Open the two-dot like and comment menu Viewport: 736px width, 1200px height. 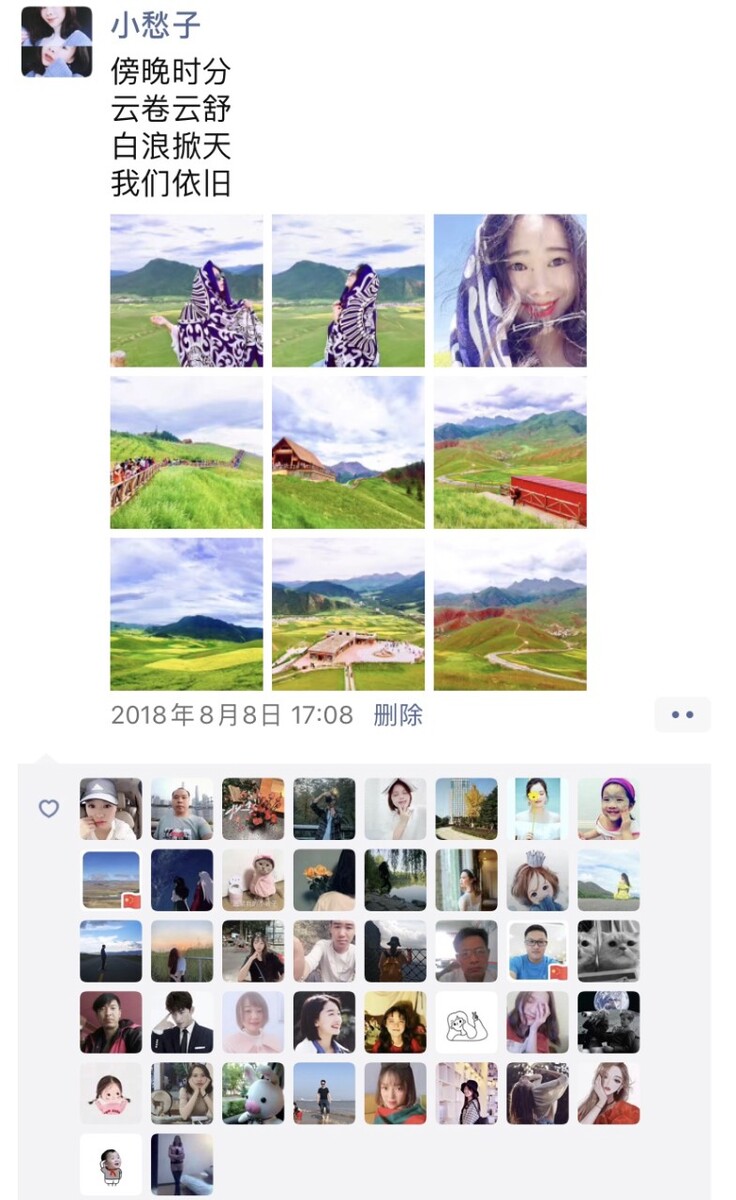coord(682,715)
